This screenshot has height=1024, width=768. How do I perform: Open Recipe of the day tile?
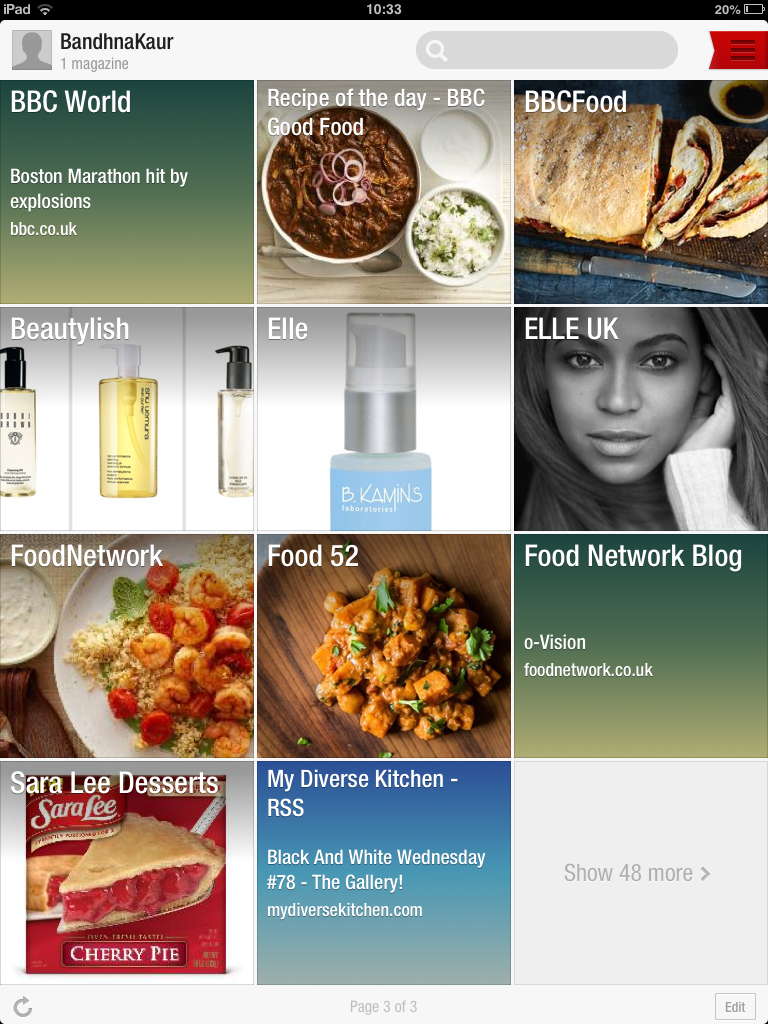pyautogui.click(x=384, y=192)
